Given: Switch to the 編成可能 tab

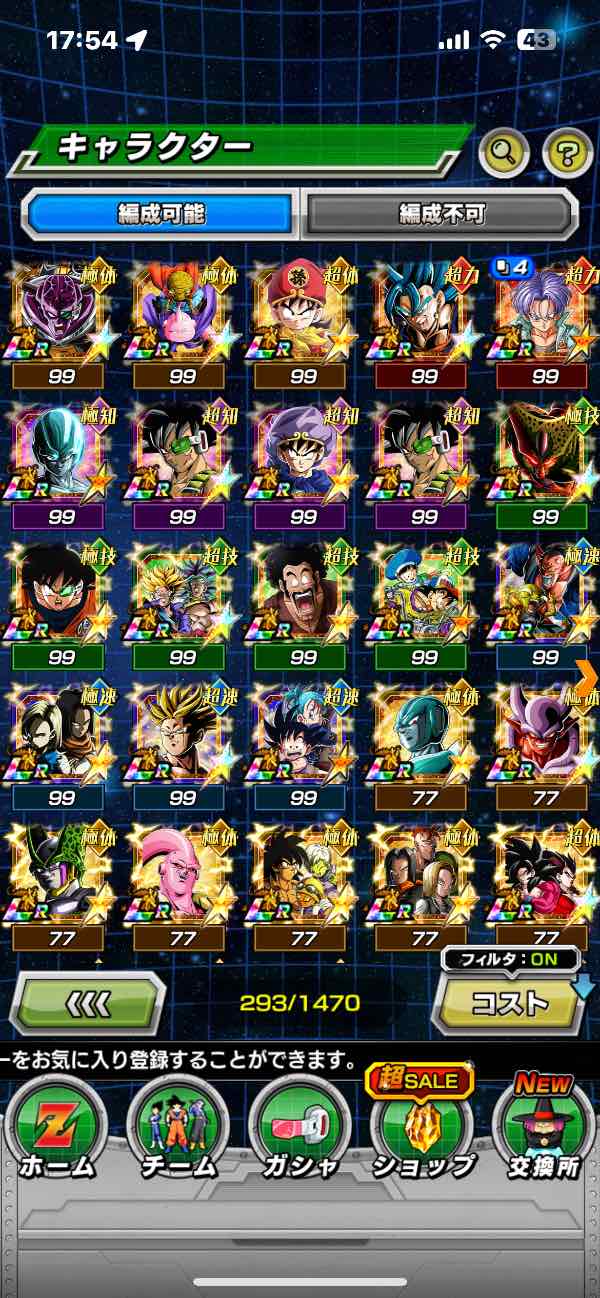Looking at the screenshot, I should tap(161, 213).
